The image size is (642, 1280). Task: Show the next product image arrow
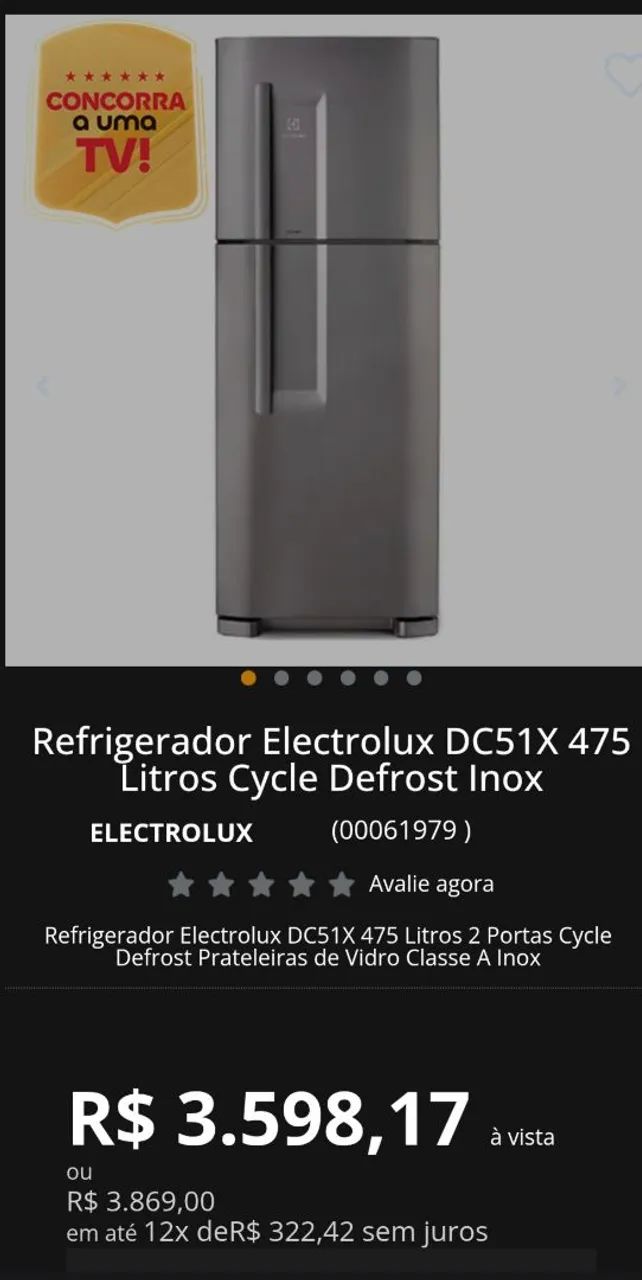(x=619, y=386)
